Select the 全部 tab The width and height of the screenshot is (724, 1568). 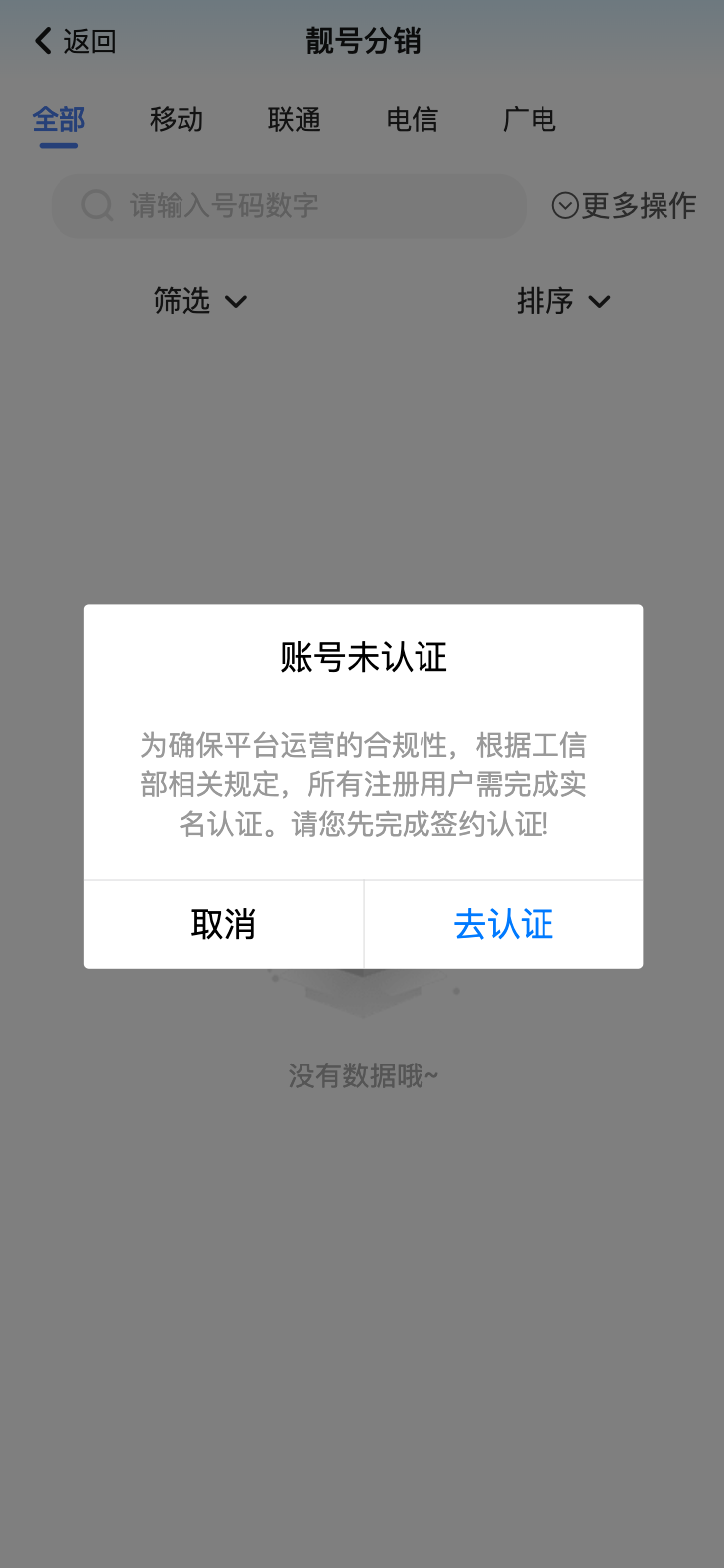point(59,120)
